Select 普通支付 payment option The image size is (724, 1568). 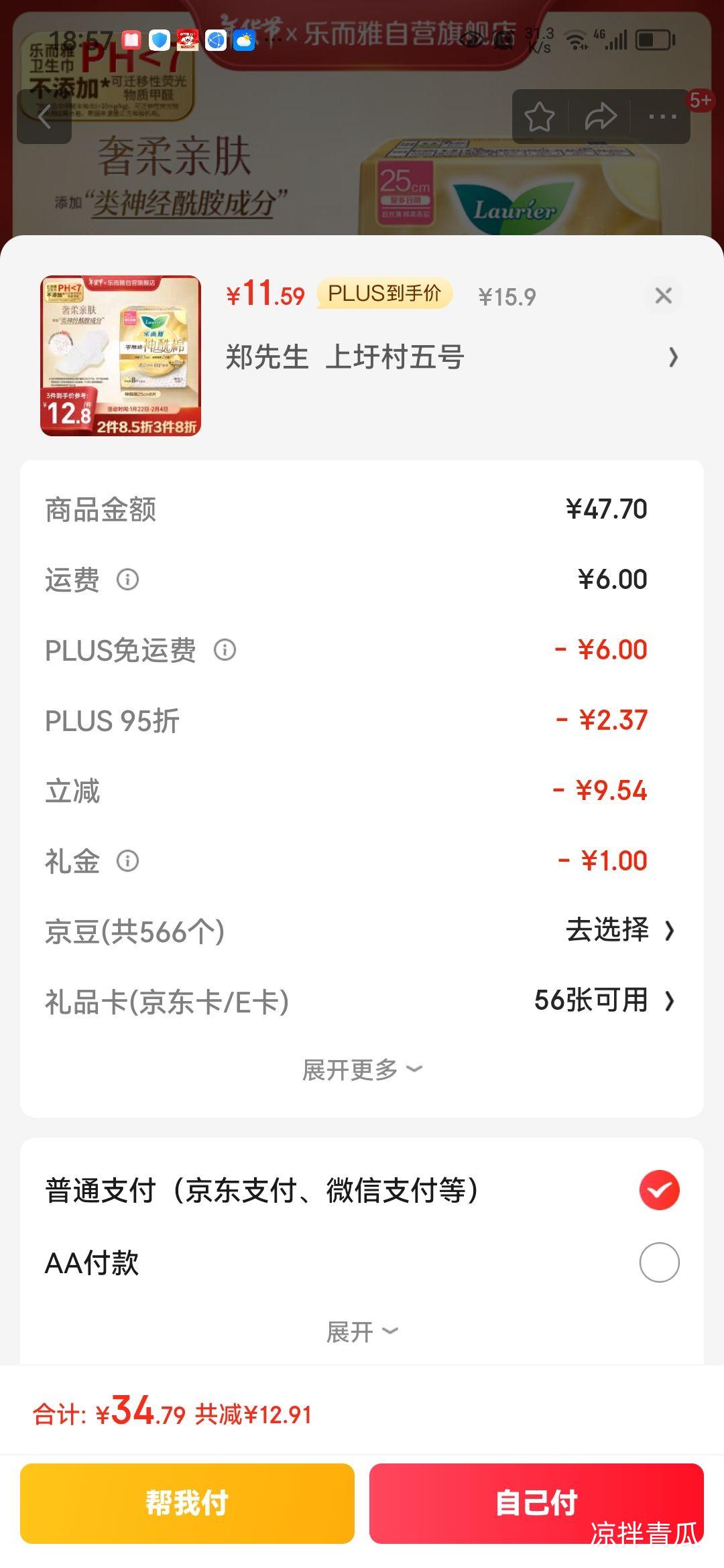tap(659, 1190)
